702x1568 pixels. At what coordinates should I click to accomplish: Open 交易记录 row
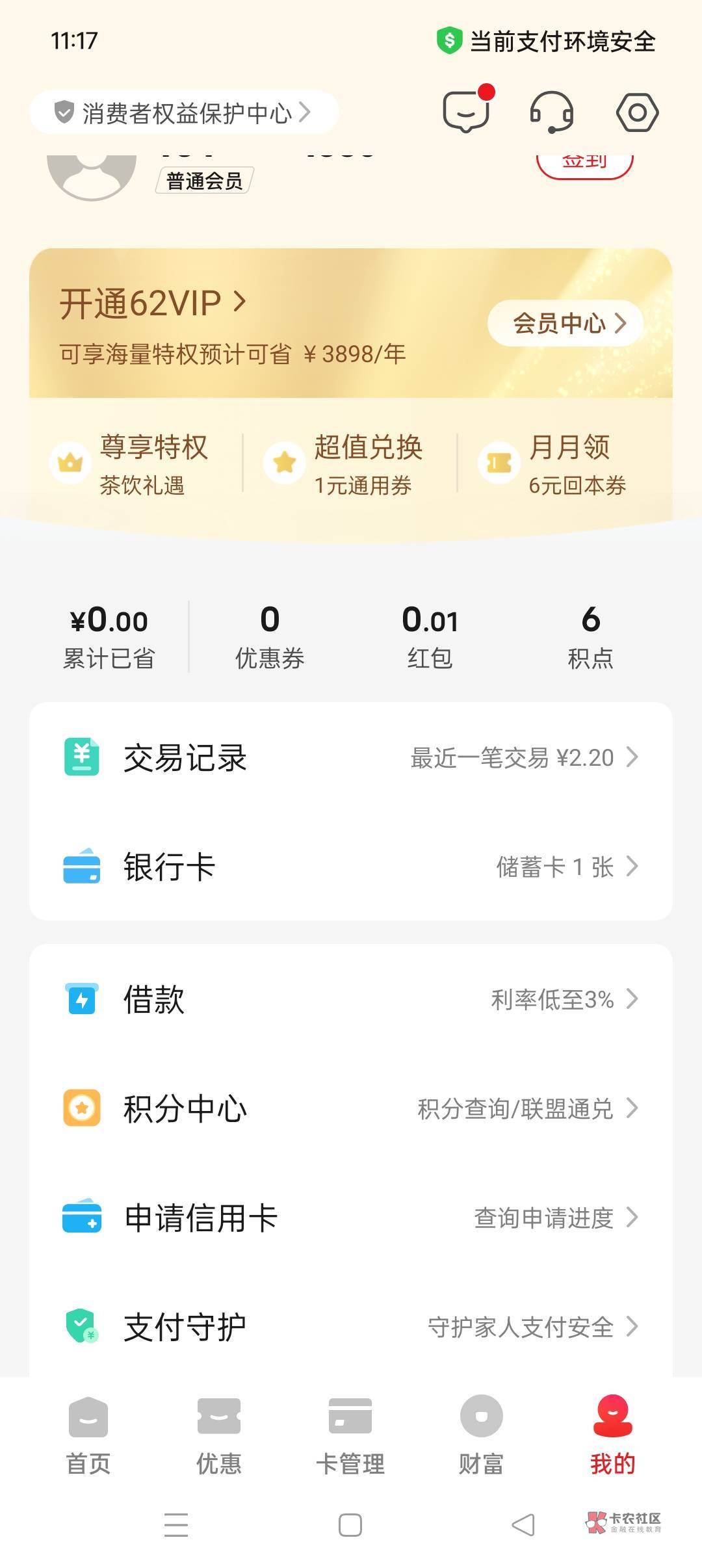[351, 757]
